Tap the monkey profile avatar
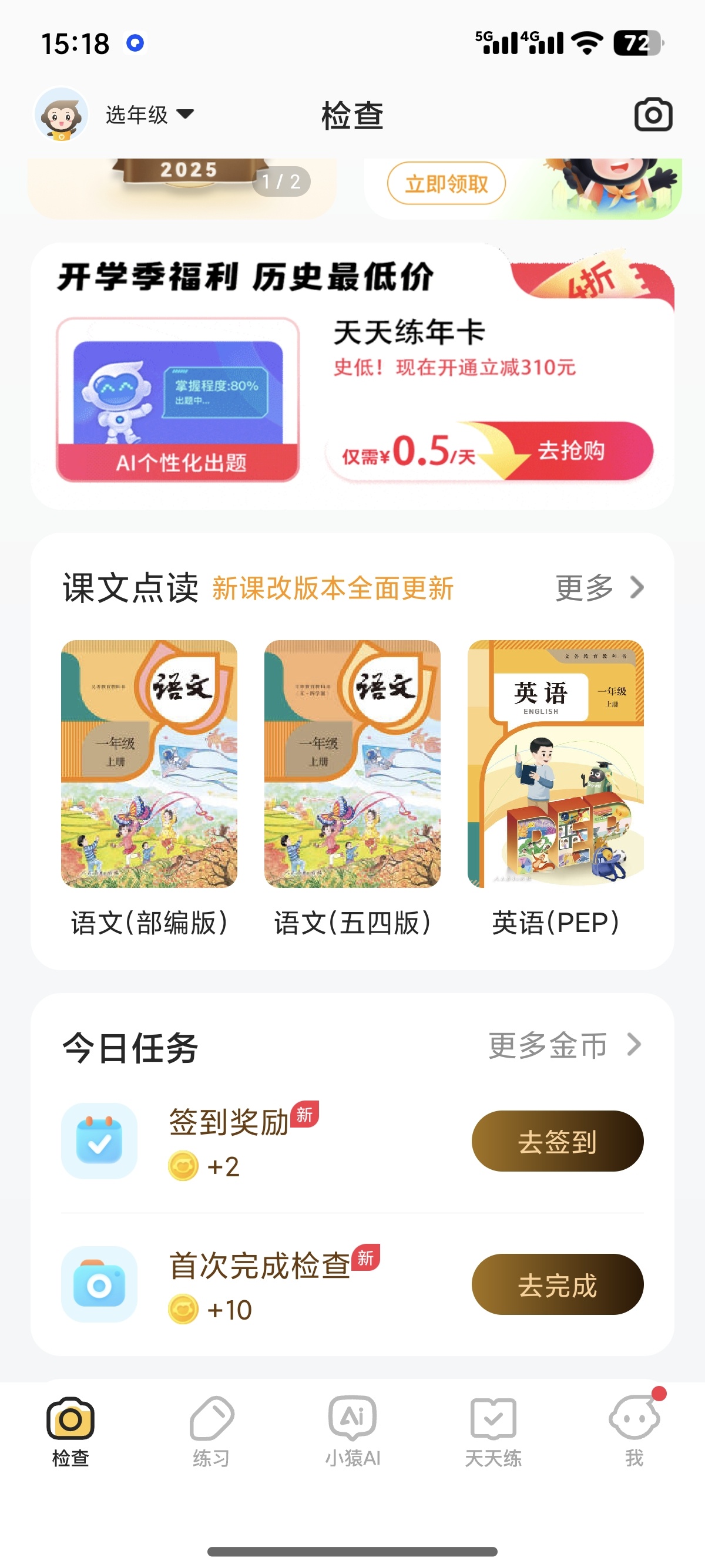The image size is (705, 1568). click(x=62, y=115)
